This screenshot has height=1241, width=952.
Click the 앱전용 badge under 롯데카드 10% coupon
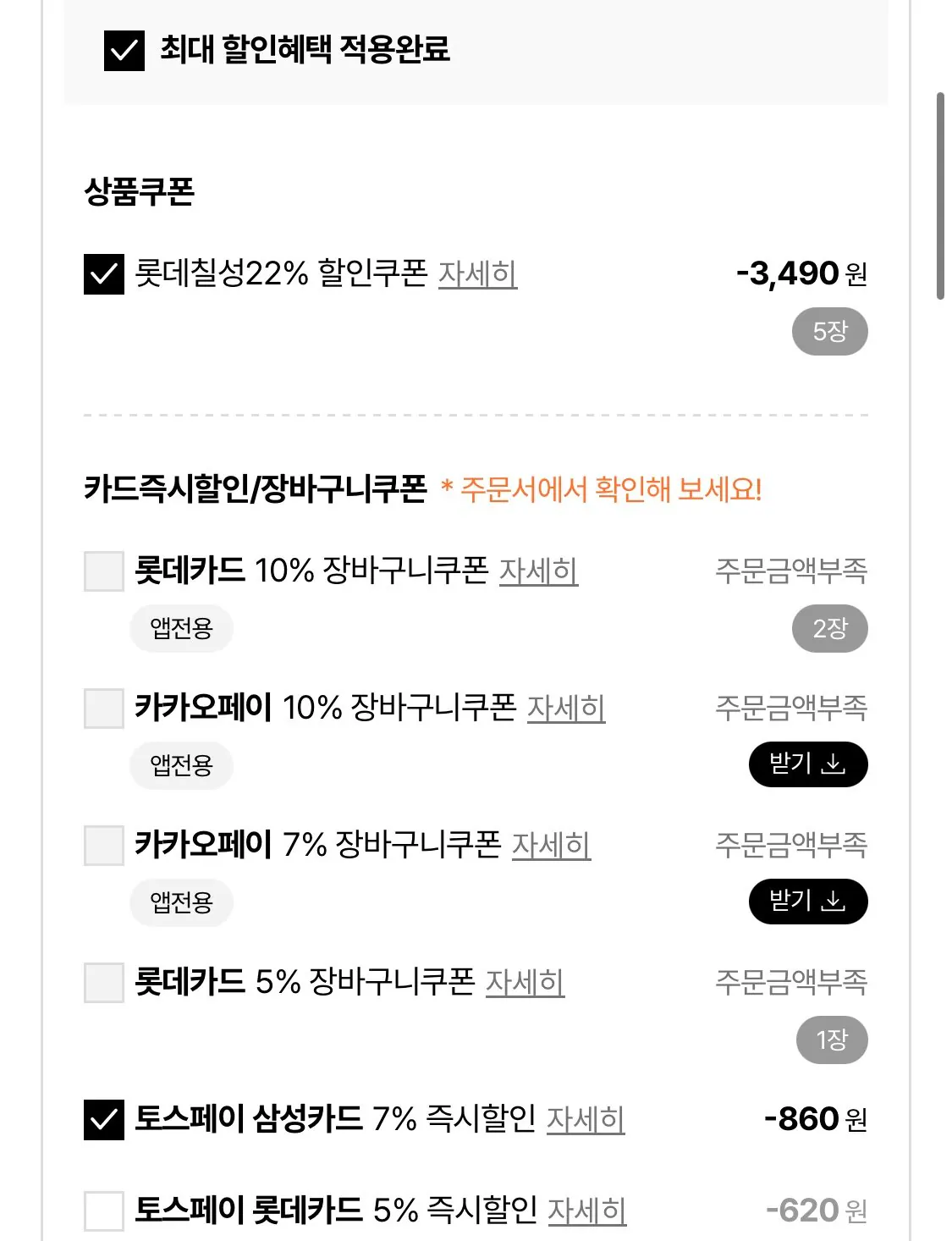point(180,626)
